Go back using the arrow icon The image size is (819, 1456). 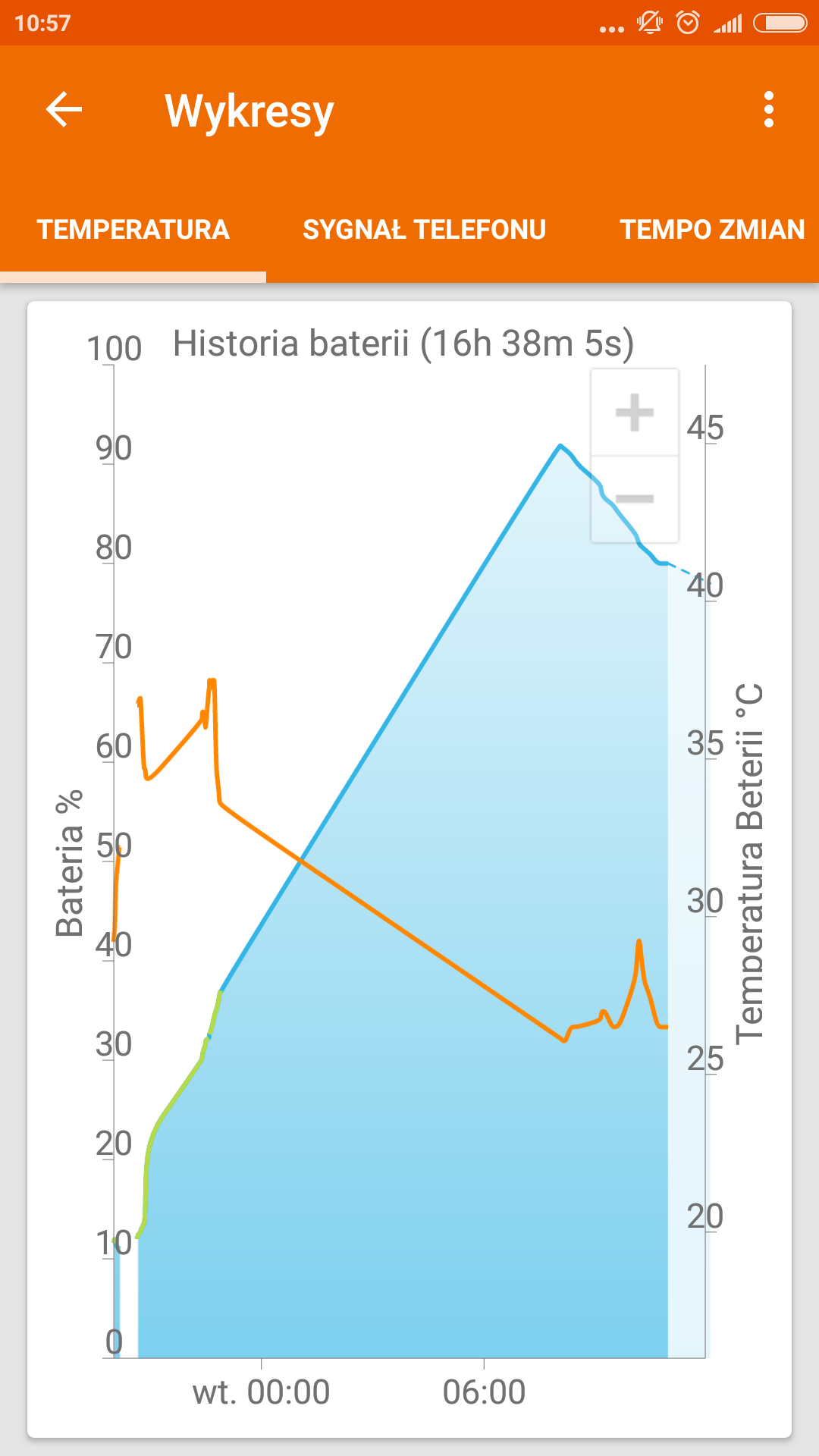pos(64,110)
